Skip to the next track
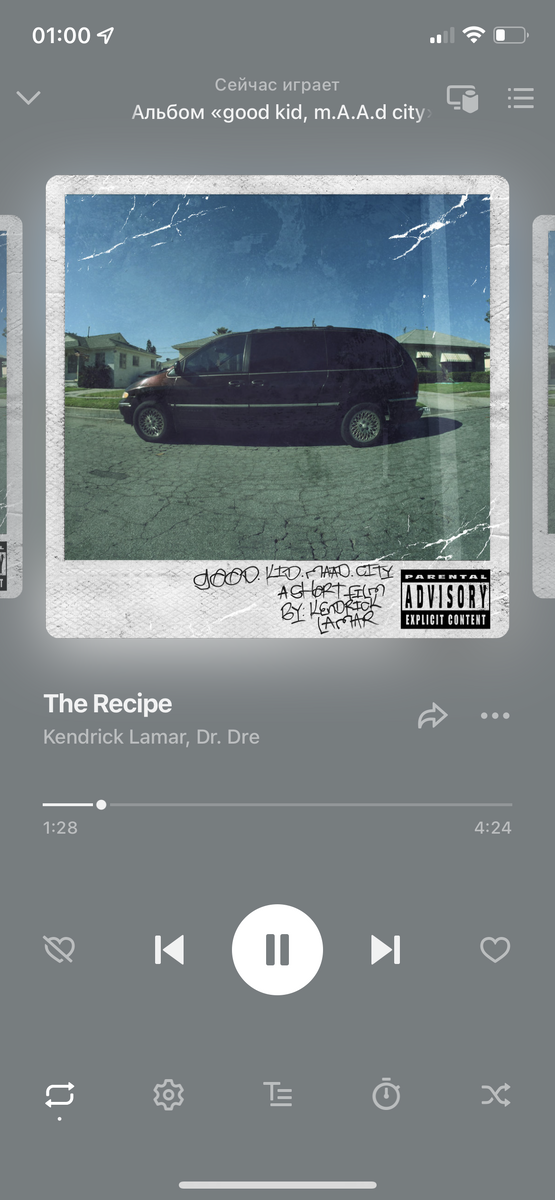555x1200 pixels. (386, 949)
